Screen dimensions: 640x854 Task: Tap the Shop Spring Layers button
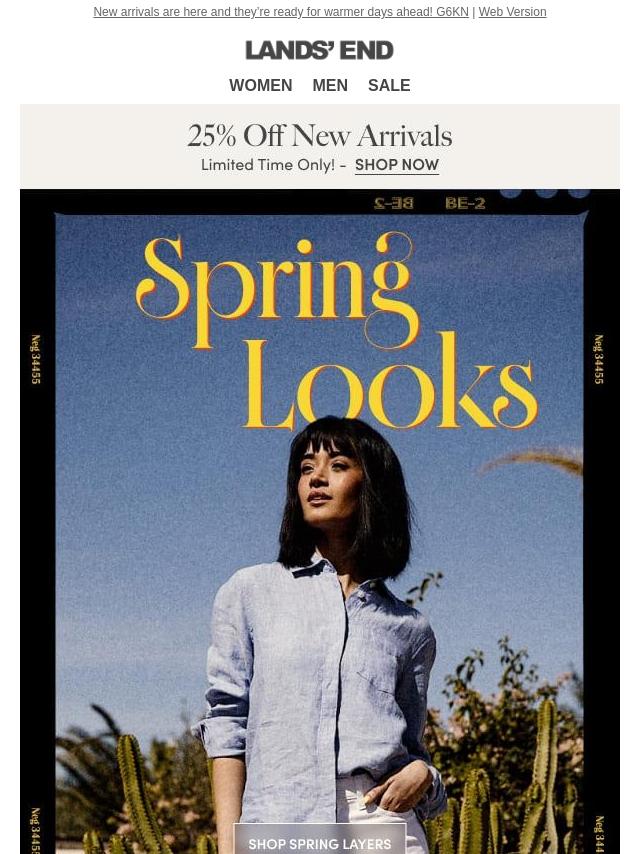point(320,842)
